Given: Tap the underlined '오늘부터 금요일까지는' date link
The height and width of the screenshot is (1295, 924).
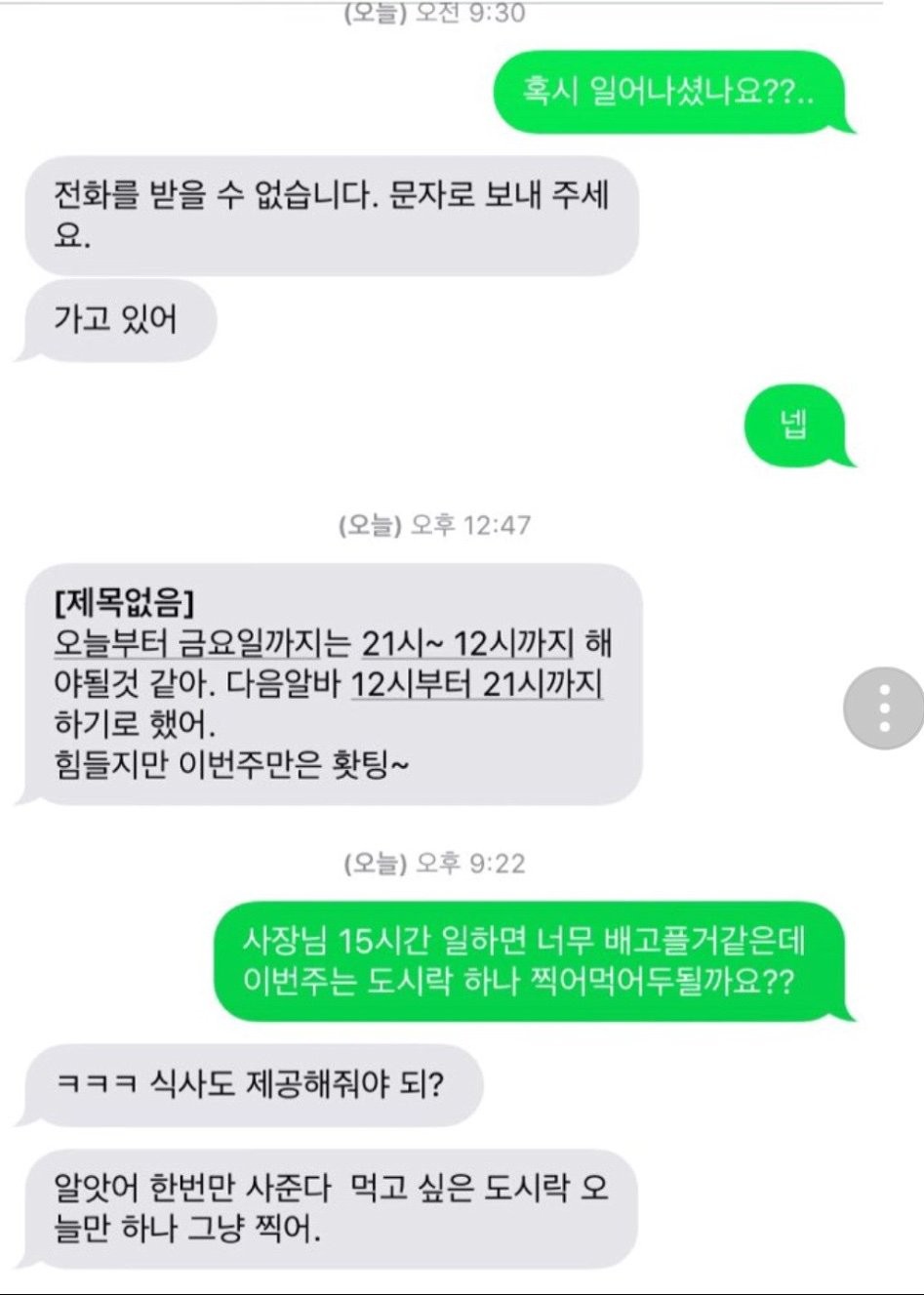Looking at the screenshot, I should click(x=201, y=644).
